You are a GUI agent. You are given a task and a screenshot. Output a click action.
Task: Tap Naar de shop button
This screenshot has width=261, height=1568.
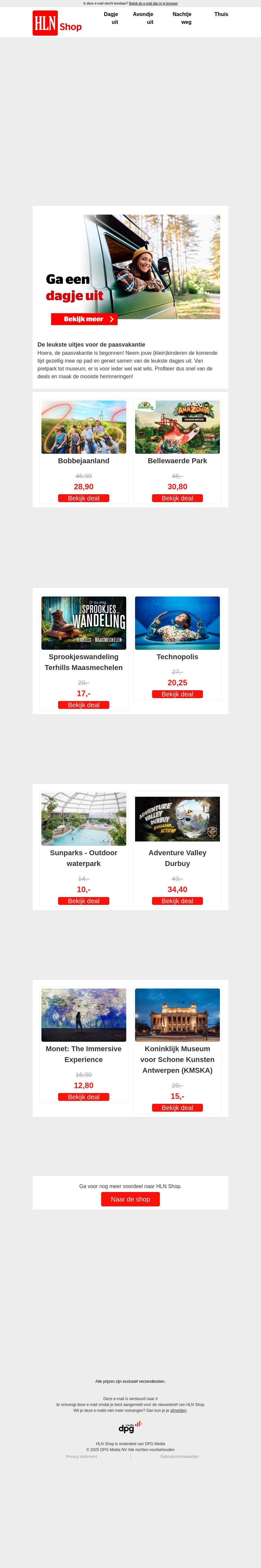(x=130, y=1199)
